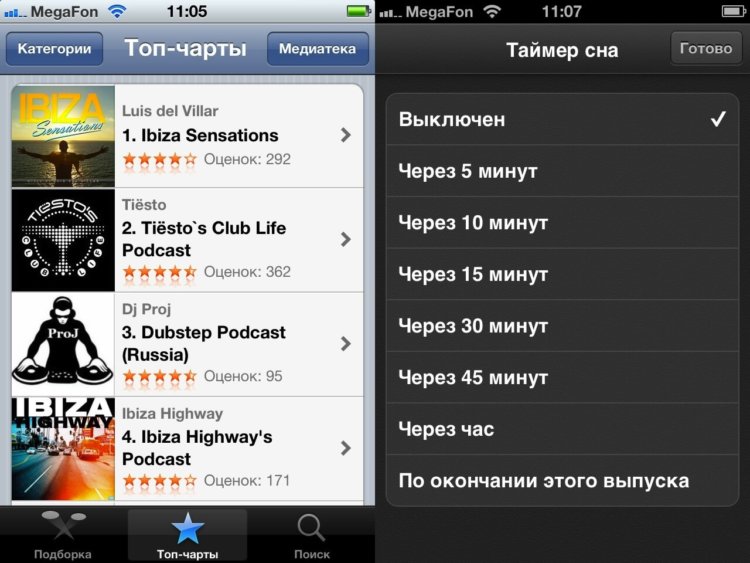Set sleep timer to Через 5 минут
The height and width of the screenshot is (563, 750).
[562, 171]
